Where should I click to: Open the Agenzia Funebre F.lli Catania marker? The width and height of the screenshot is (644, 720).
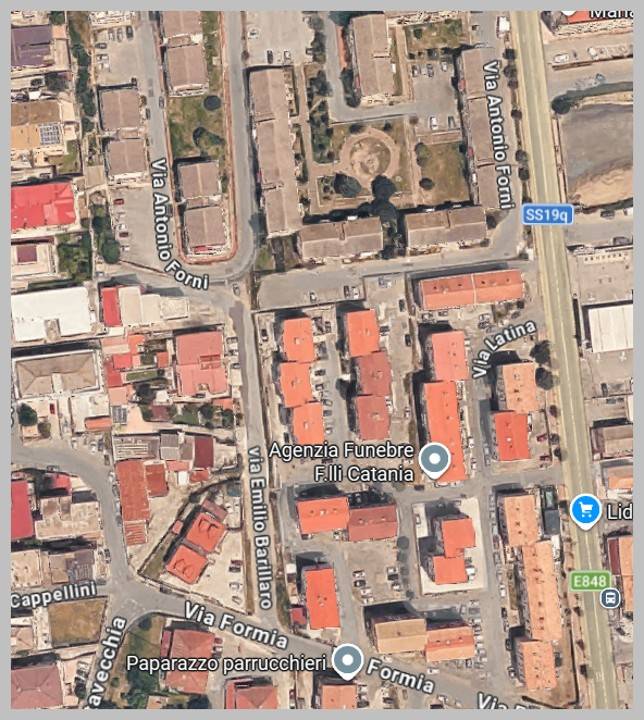click(434, 459)
